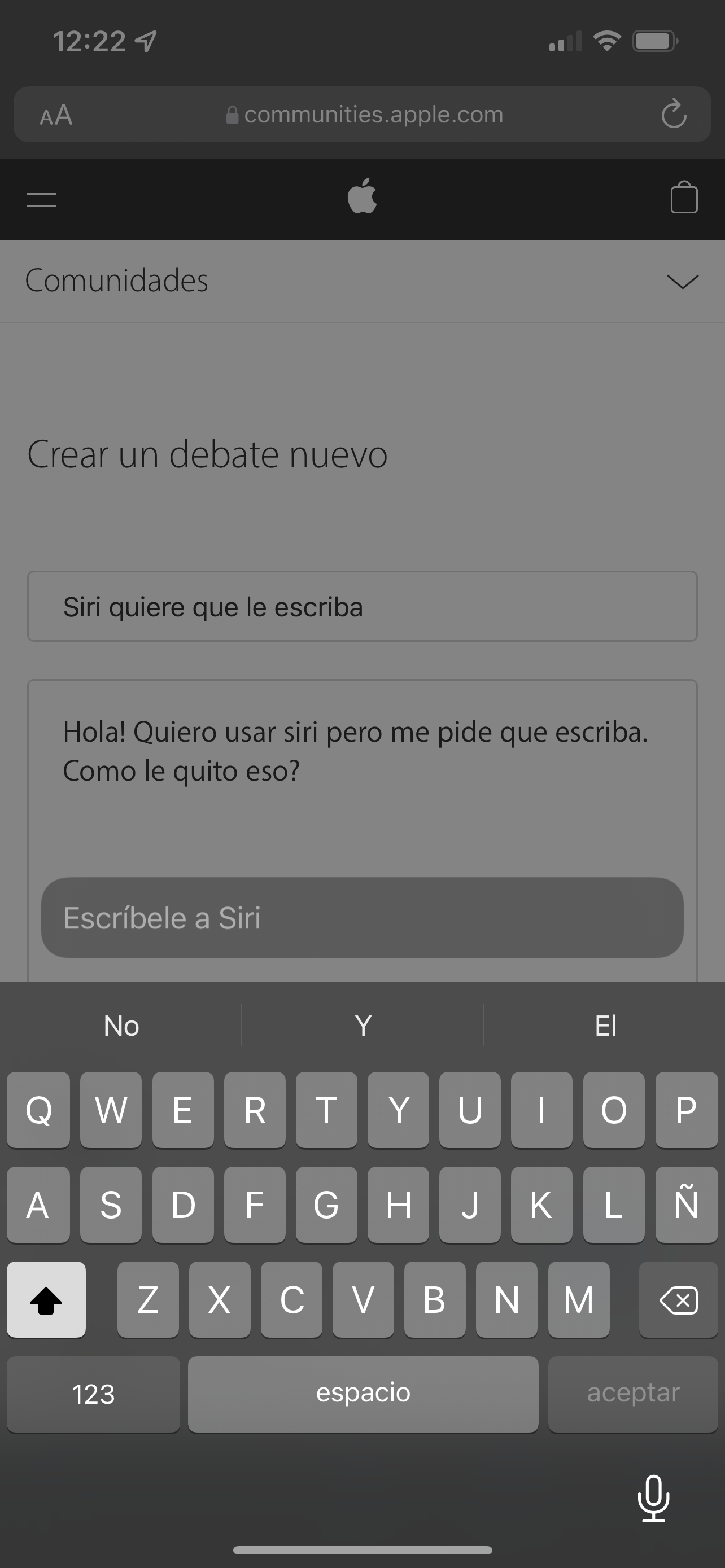Tap the debate title field
This screenshot has height=1568, width=725.
click(x=362, y=606)
